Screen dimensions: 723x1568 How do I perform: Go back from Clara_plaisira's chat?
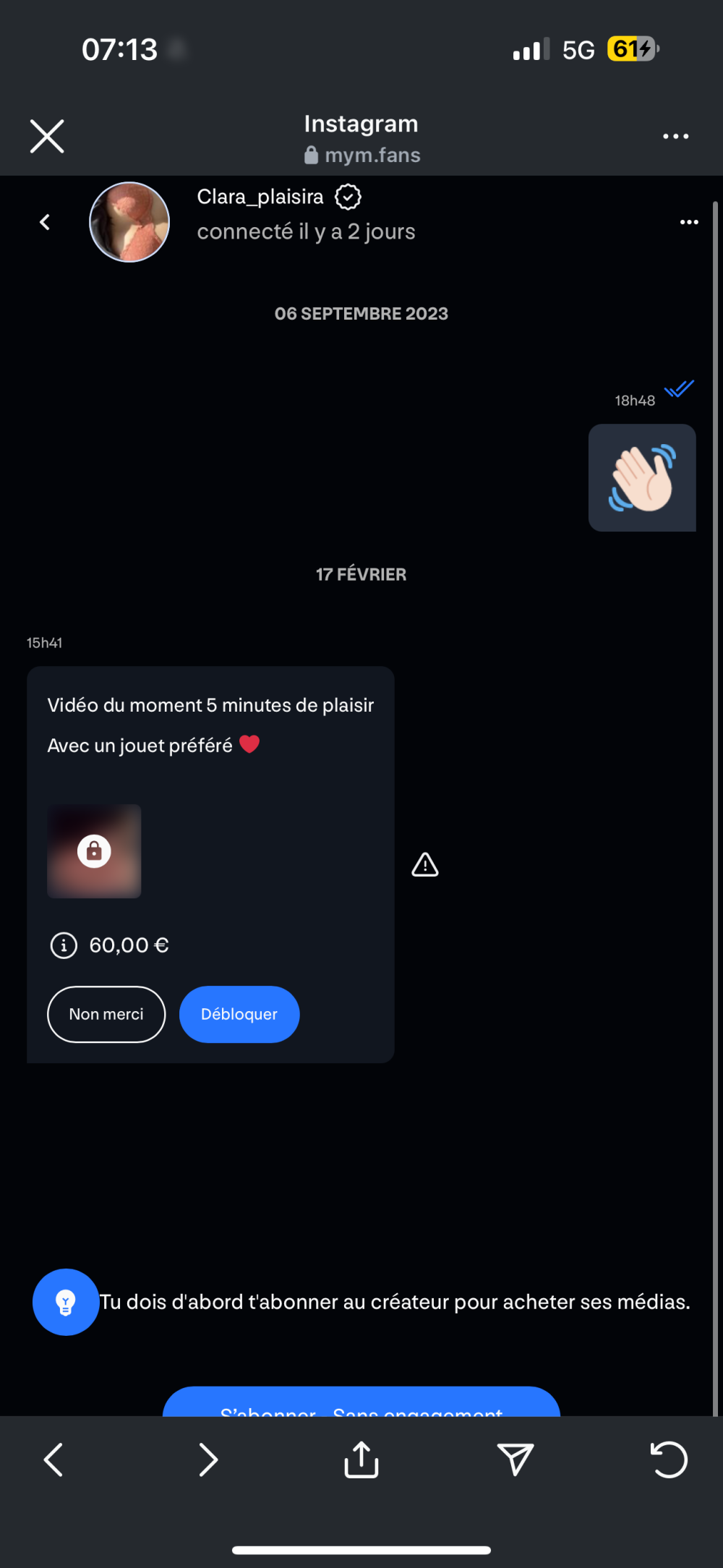pos(45,222)
